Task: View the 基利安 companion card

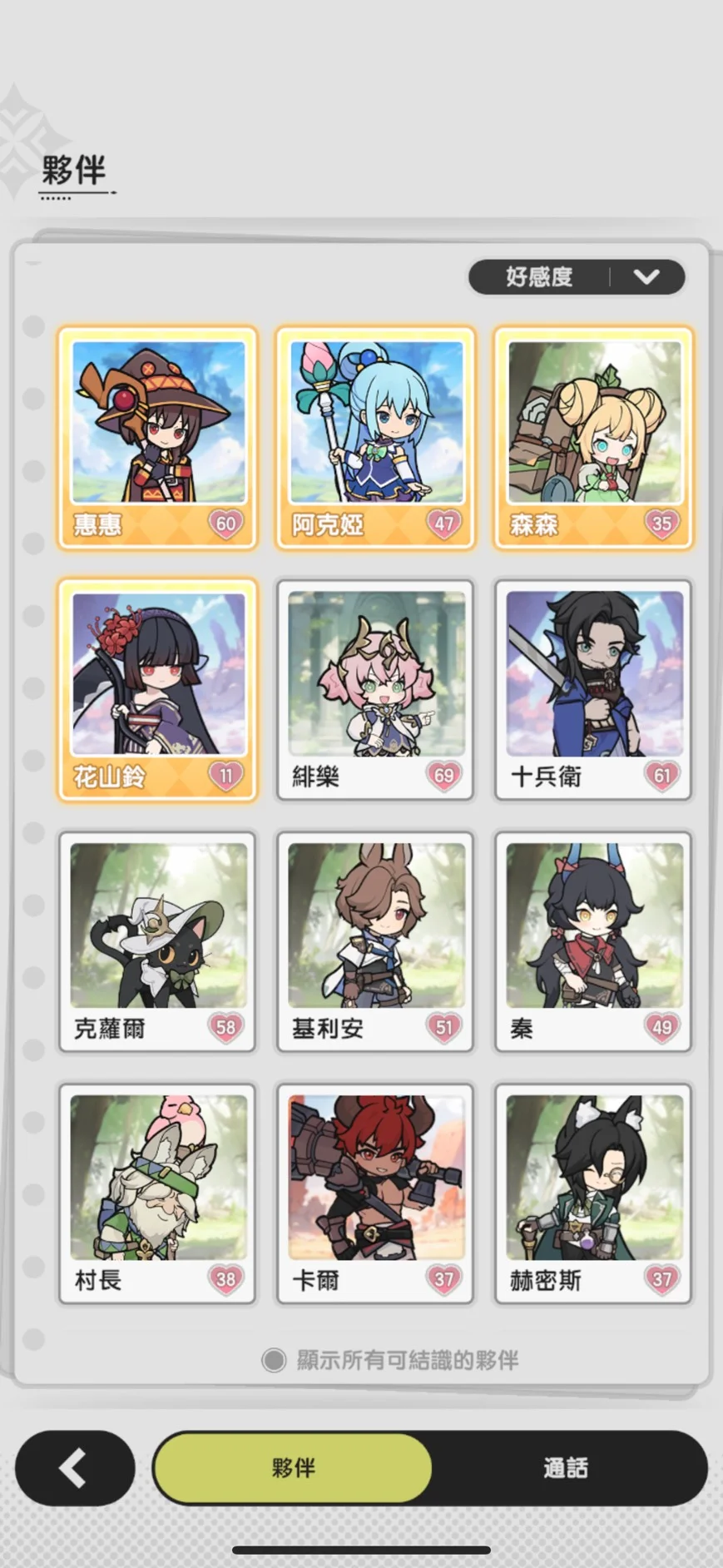Action: pos(375,942)
